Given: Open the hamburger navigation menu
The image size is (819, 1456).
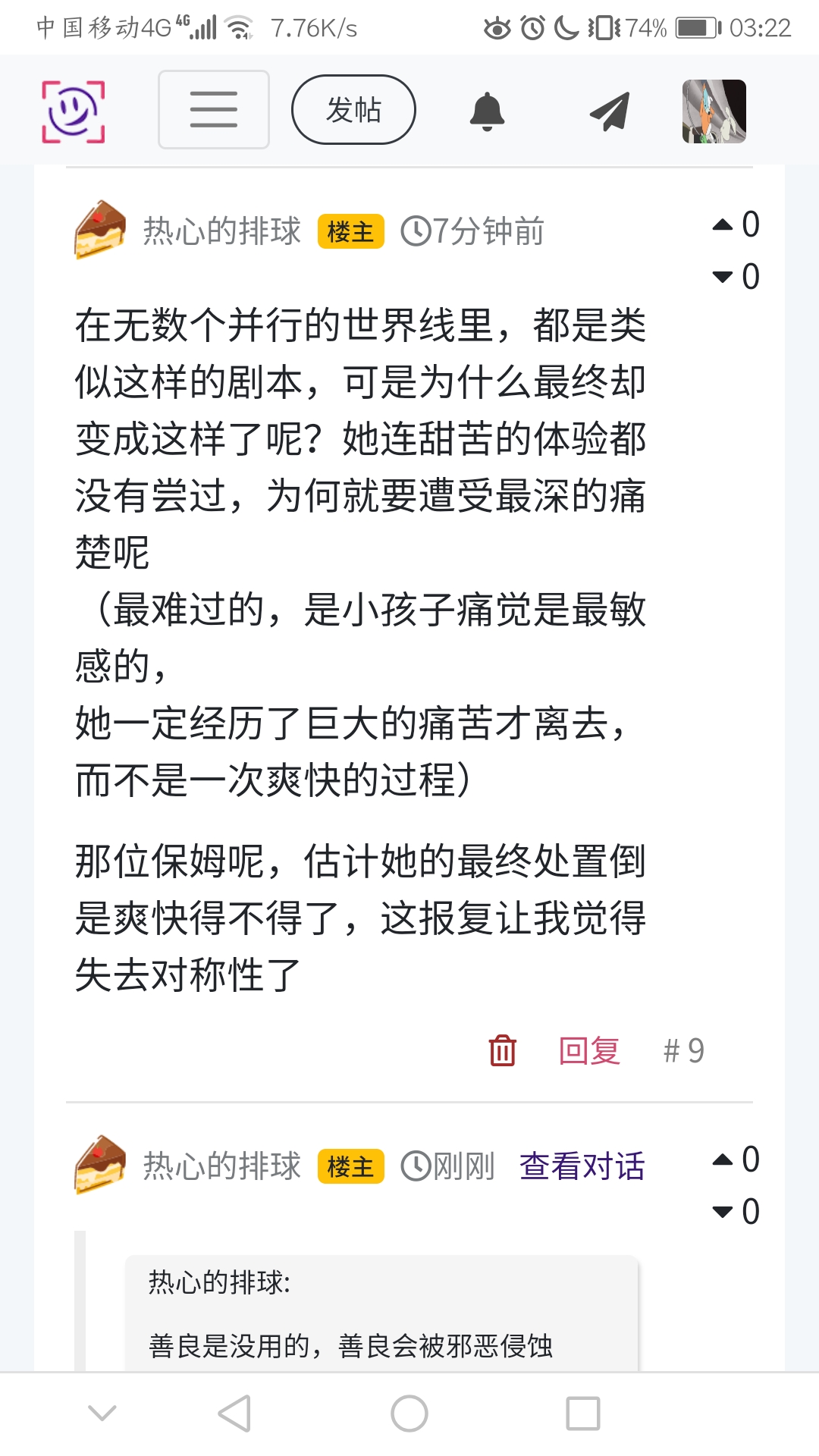Looking at the screenshot, I should 213,110.
